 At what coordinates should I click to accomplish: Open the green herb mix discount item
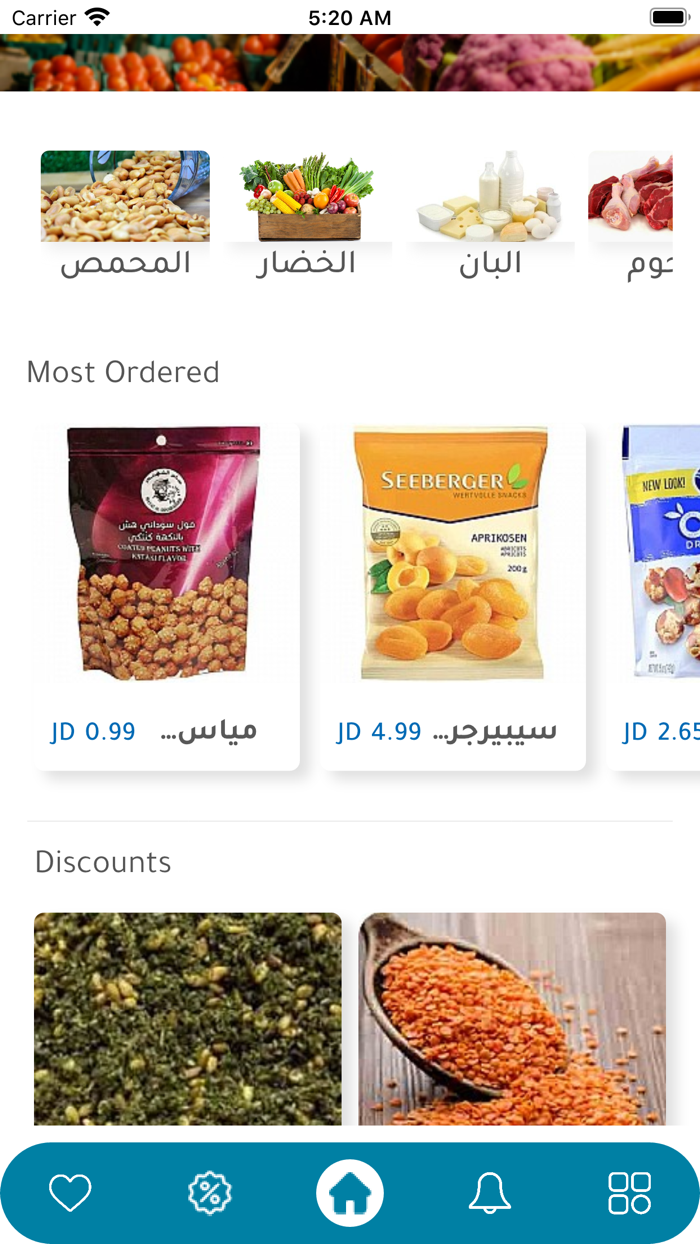point(188,1018)
